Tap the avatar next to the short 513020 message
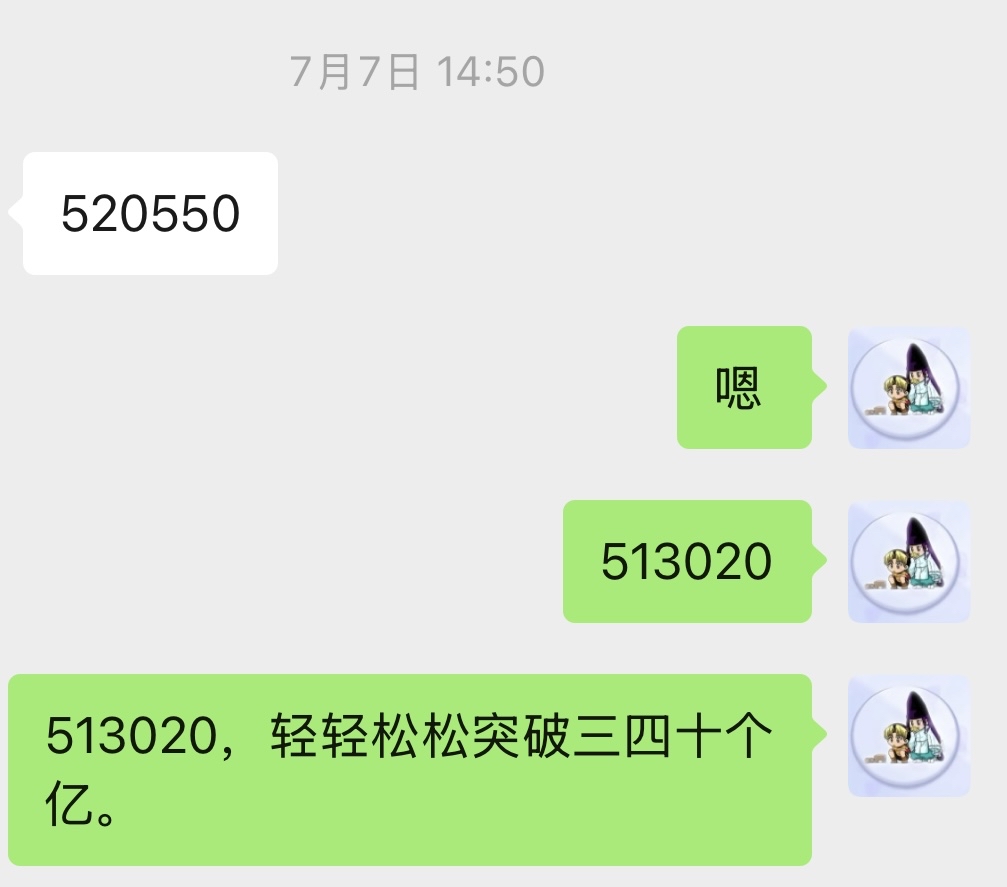1007x887 pixels. tap(909, 561)
